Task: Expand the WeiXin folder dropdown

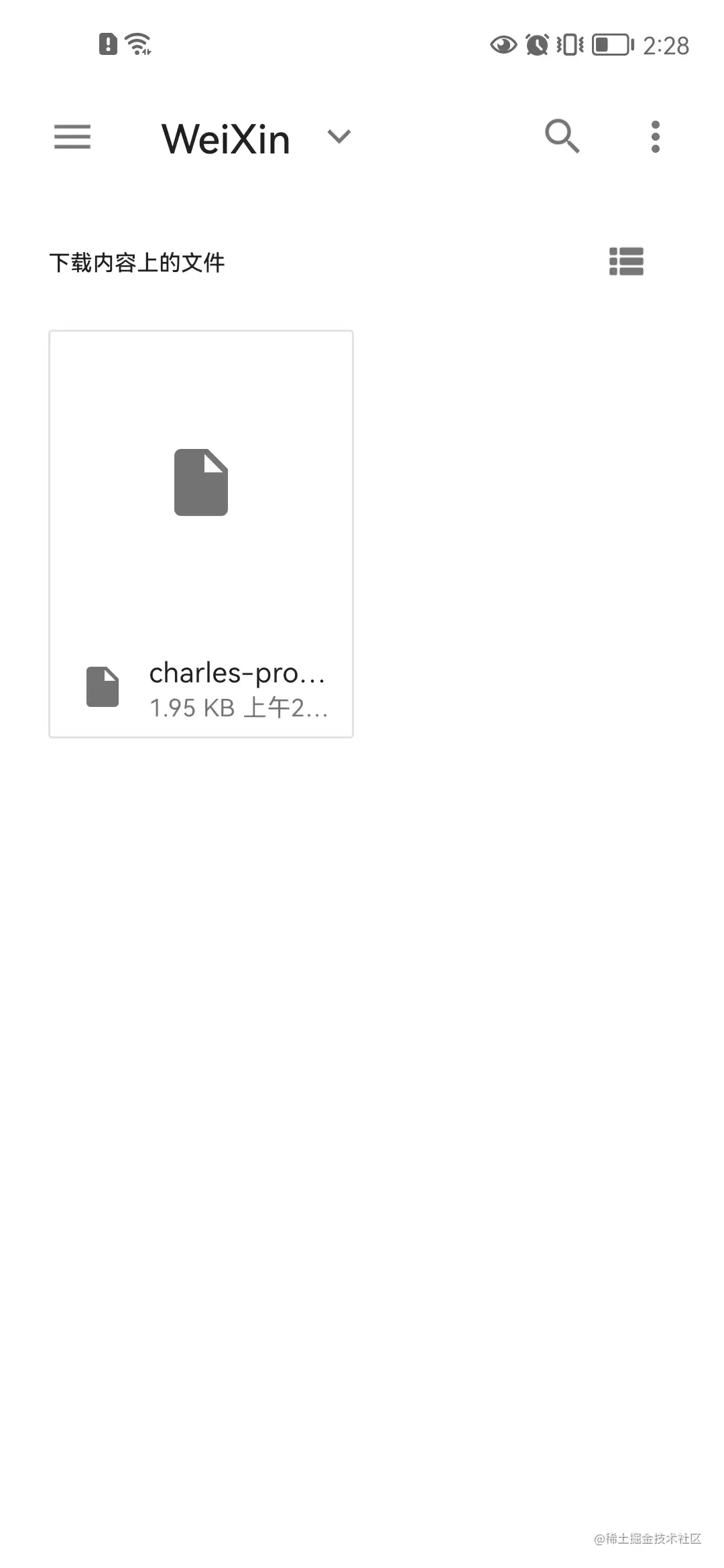Action: (339, 137)
